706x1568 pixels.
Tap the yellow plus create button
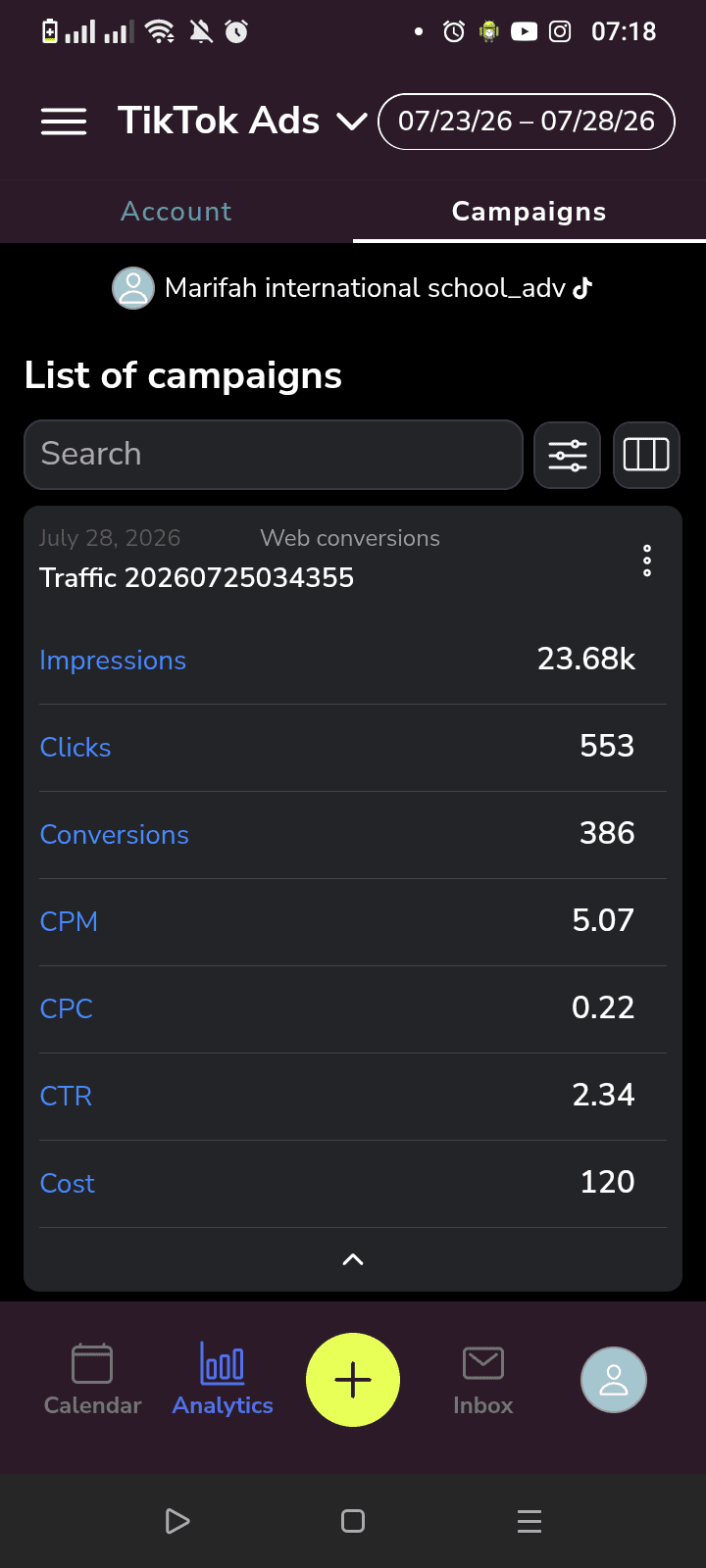point(353,1380)
